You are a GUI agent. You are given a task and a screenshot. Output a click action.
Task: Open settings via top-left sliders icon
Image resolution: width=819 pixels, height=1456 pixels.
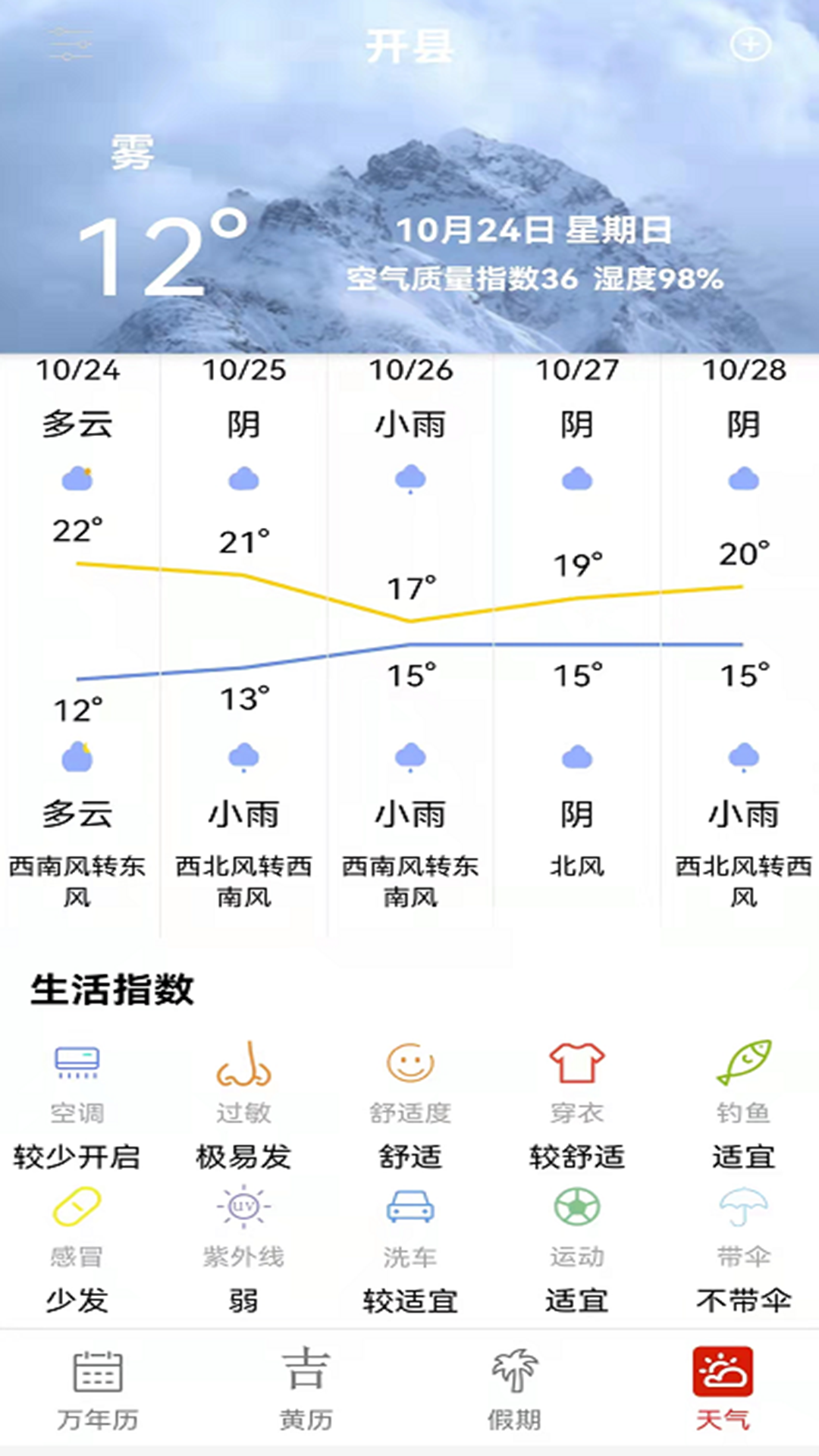click(70, 44)
